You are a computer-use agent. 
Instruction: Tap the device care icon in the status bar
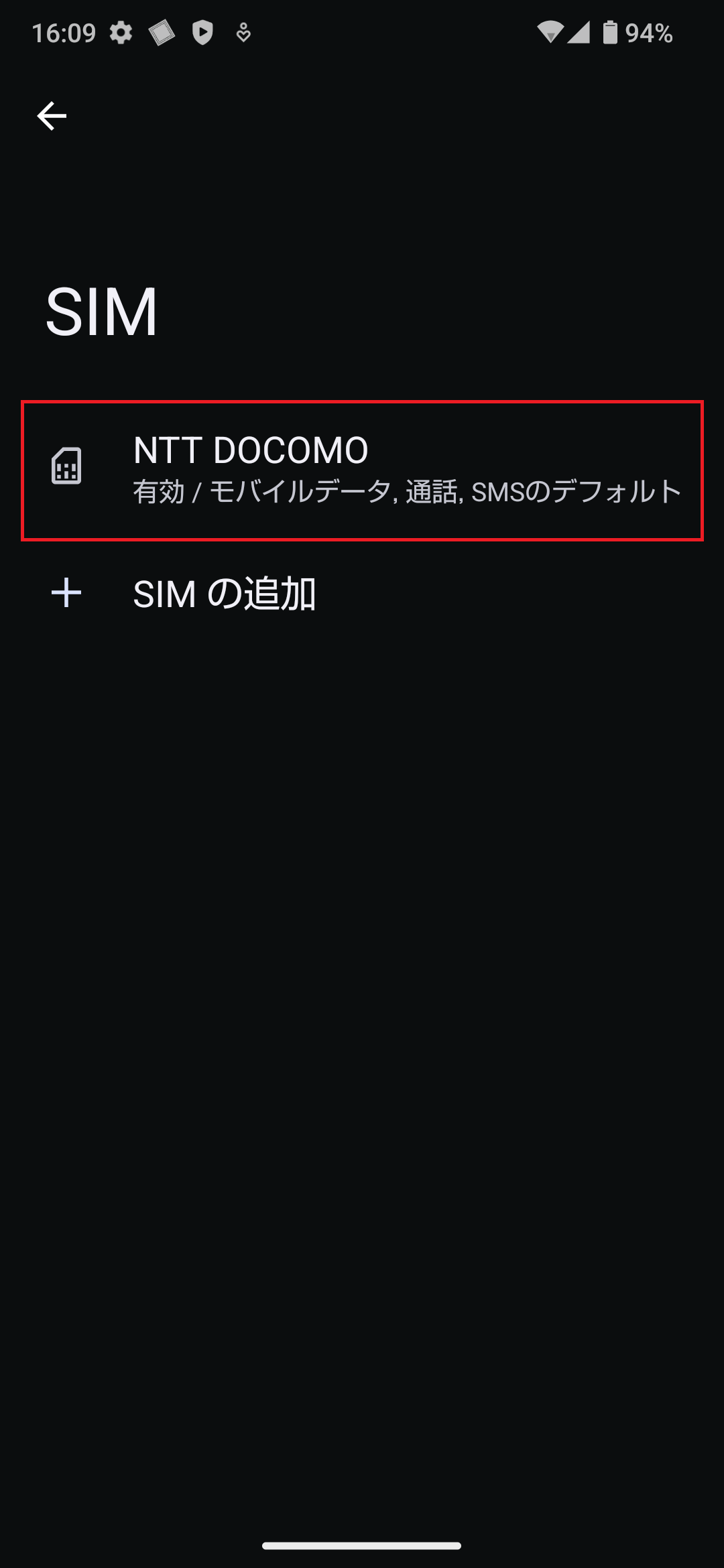point(243,32)
